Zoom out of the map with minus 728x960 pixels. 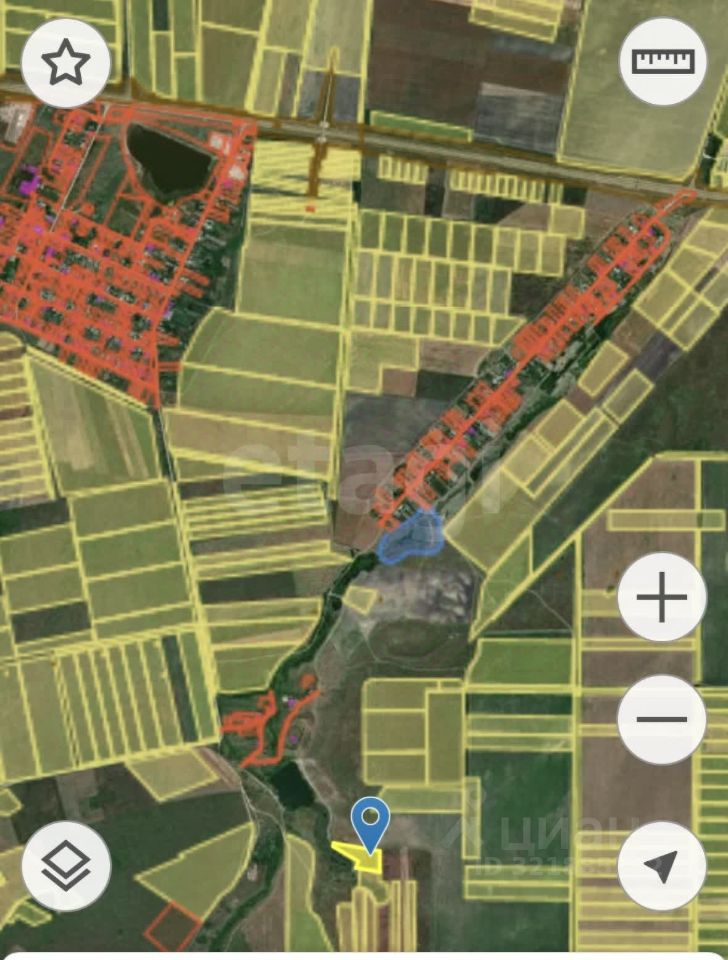(662, 719)
